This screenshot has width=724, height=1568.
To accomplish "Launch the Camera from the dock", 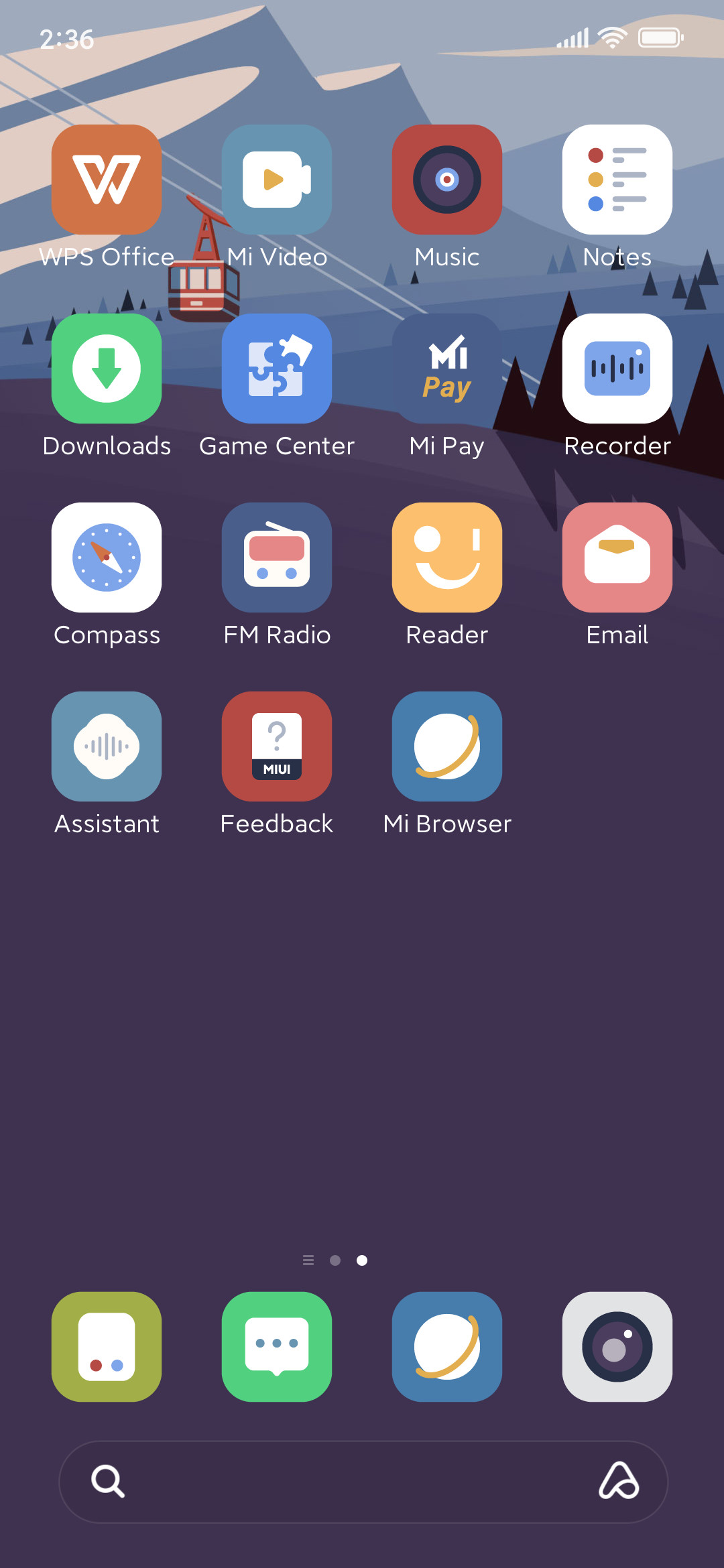I will tap(617, 1347).
